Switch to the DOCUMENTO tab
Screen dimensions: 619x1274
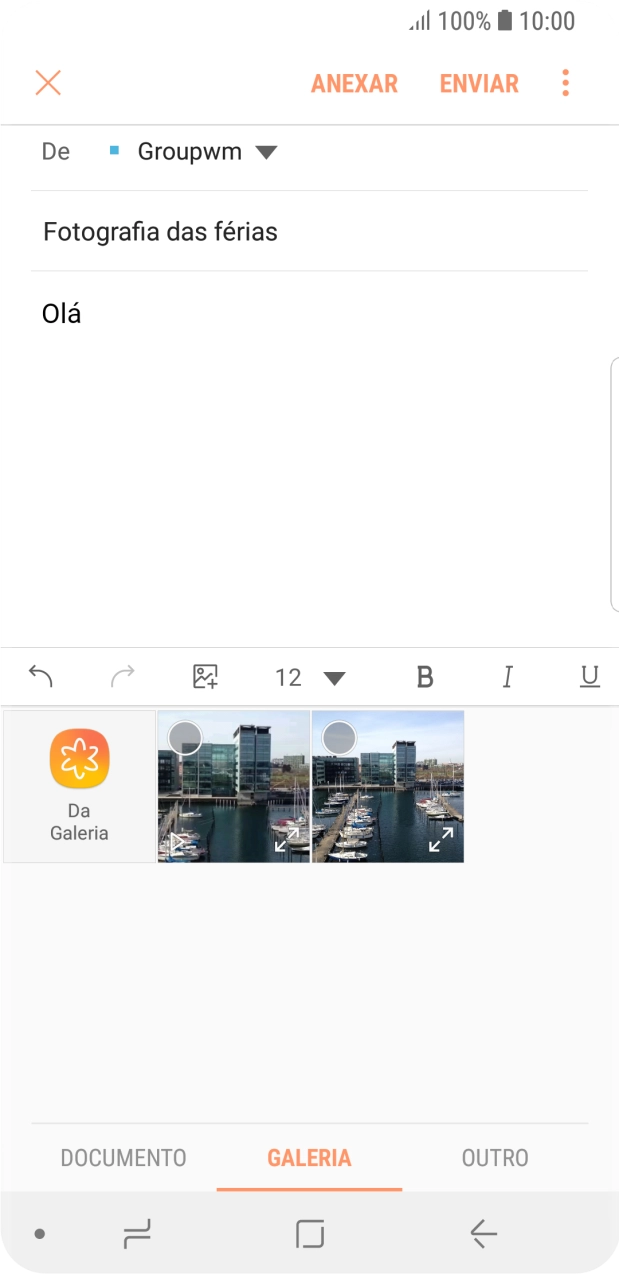coord(124,1158)
